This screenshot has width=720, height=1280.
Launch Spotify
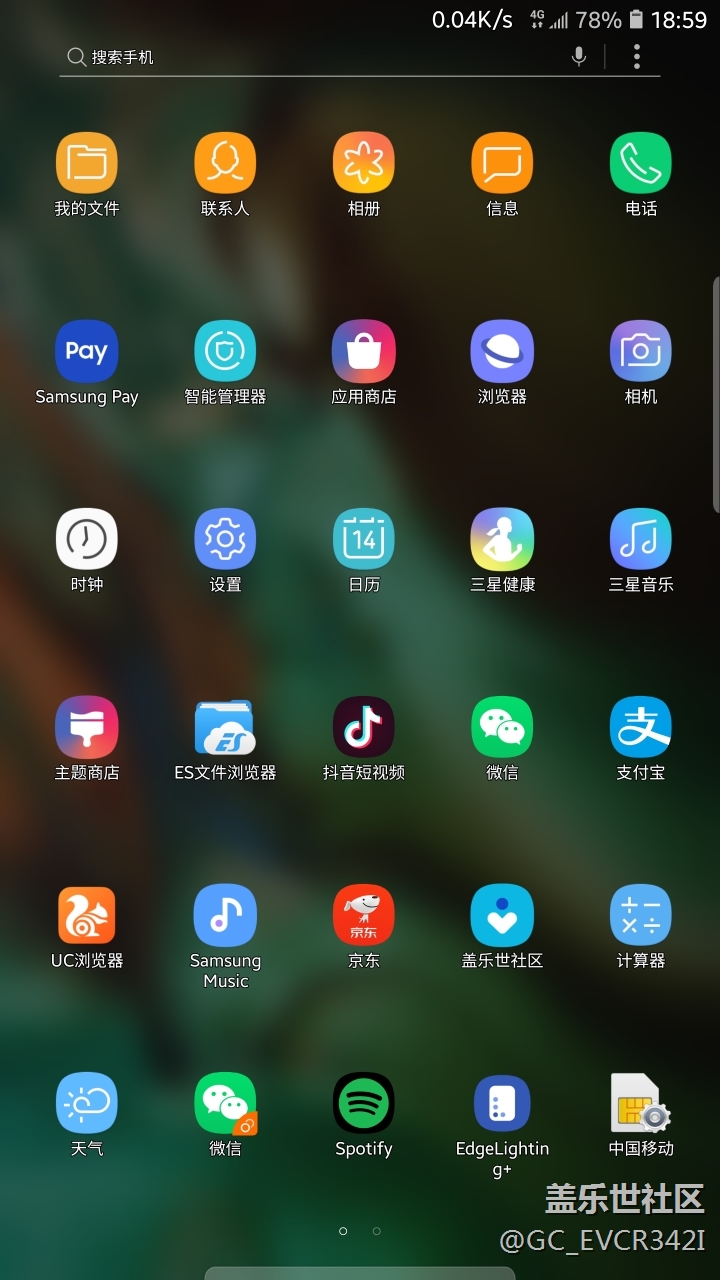[x=364, y=1103]
